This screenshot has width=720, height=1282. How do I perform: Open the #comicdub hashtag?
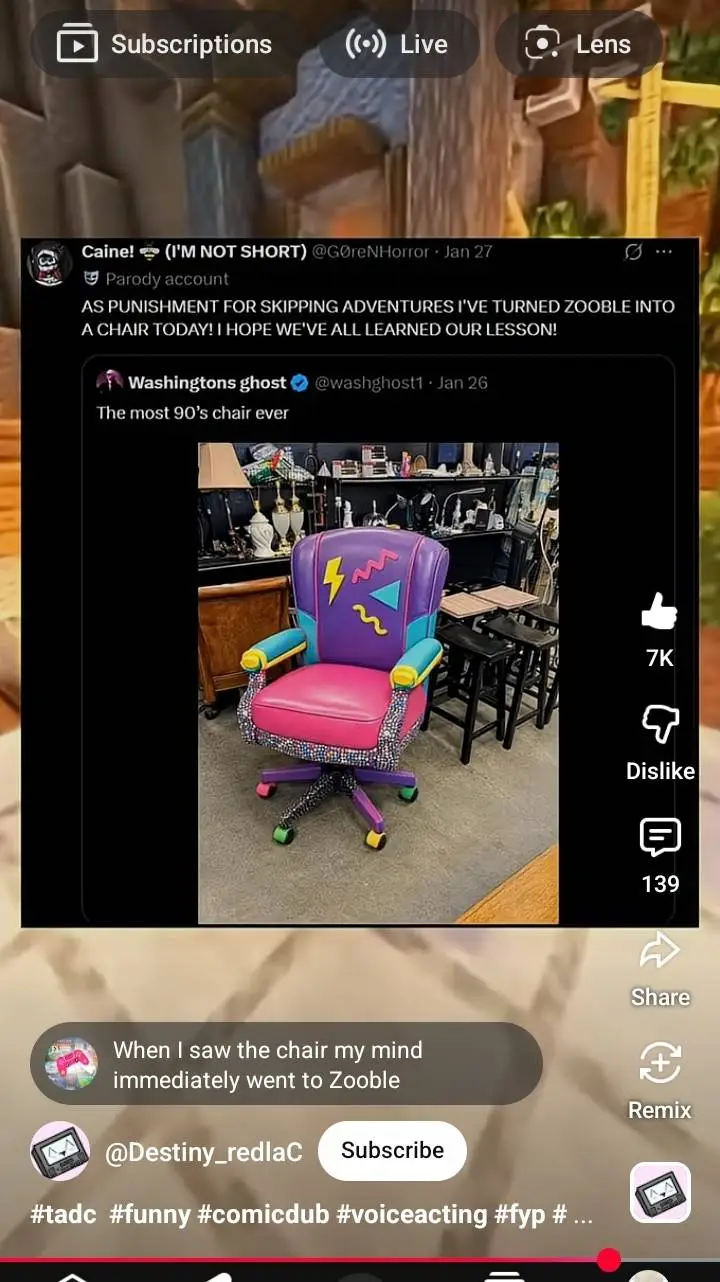[263, 1214]
